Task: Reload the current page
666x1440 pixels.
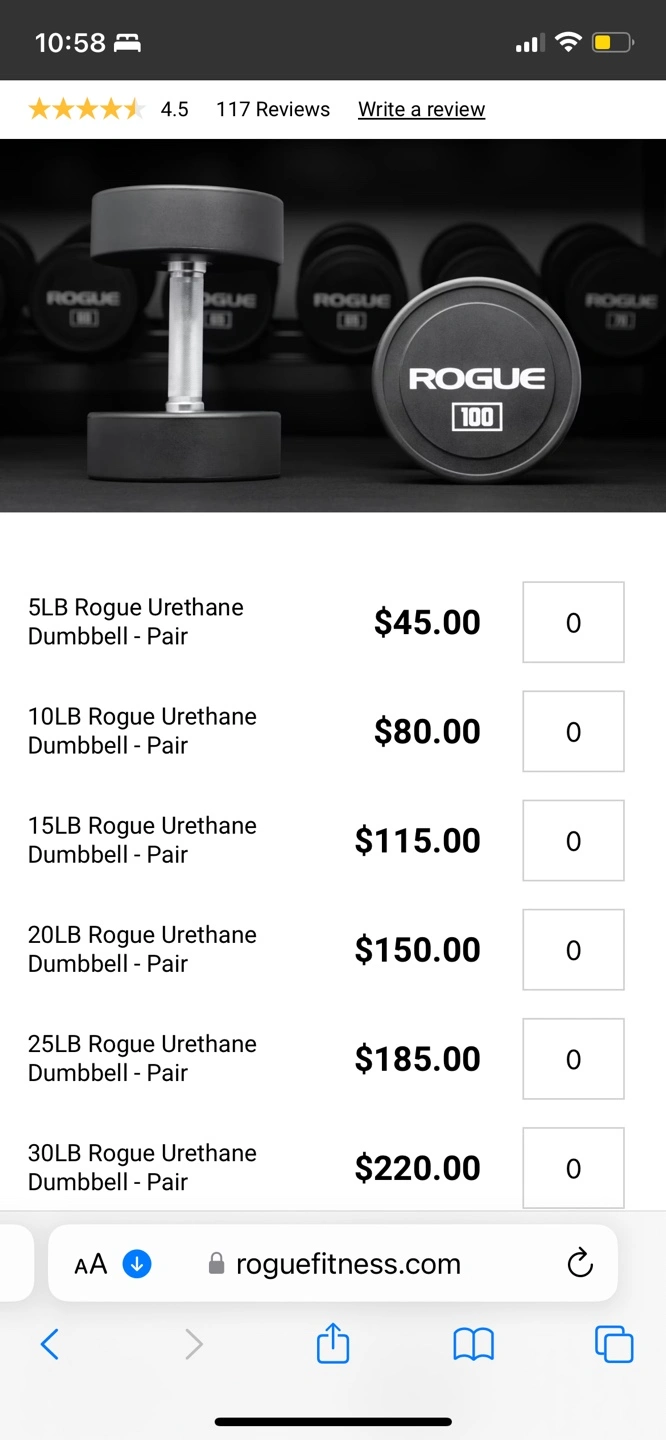Action: click(x=580, y=1264)
